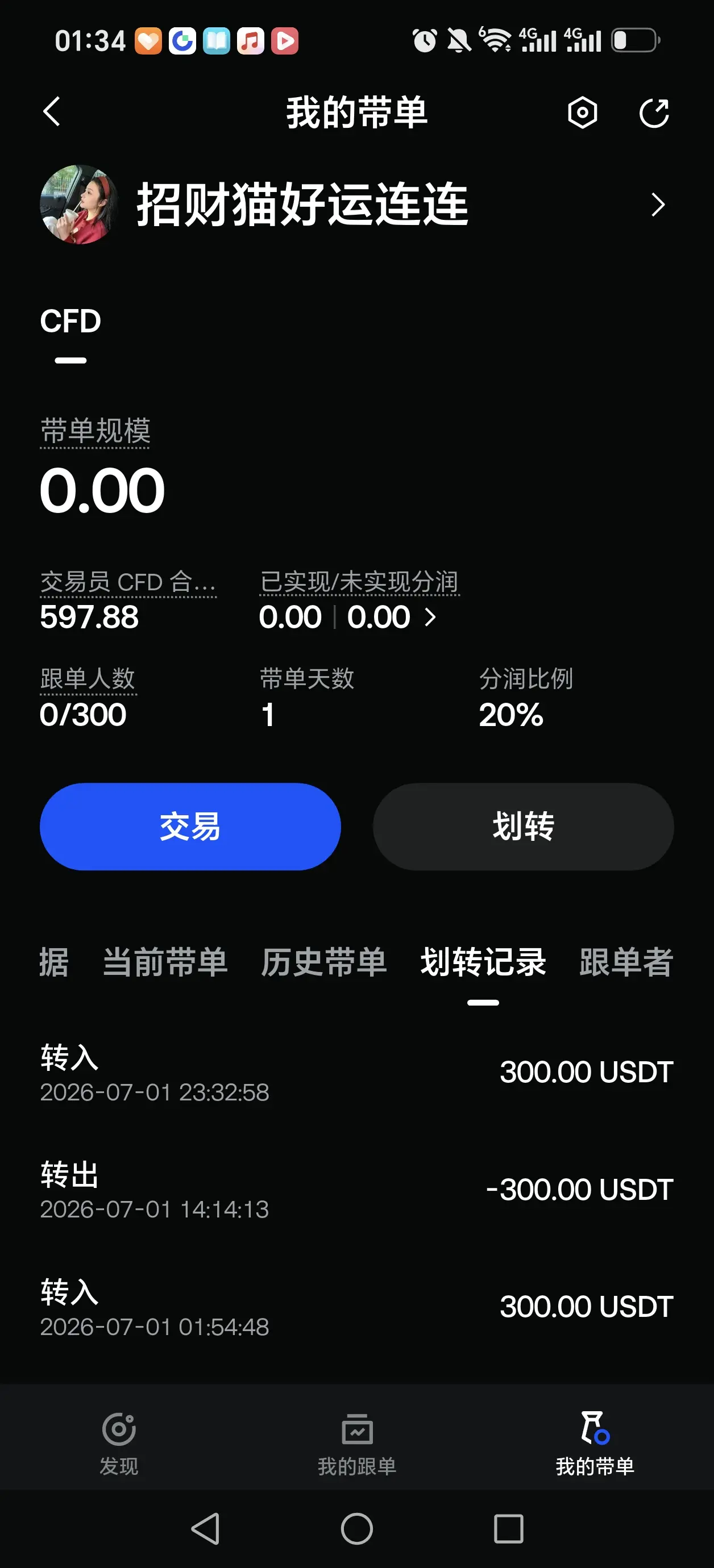Open 已实现/未实现分润 details chevron
Image resolution: width=714 pixels, height=1568 pixels.
(430, 617)
